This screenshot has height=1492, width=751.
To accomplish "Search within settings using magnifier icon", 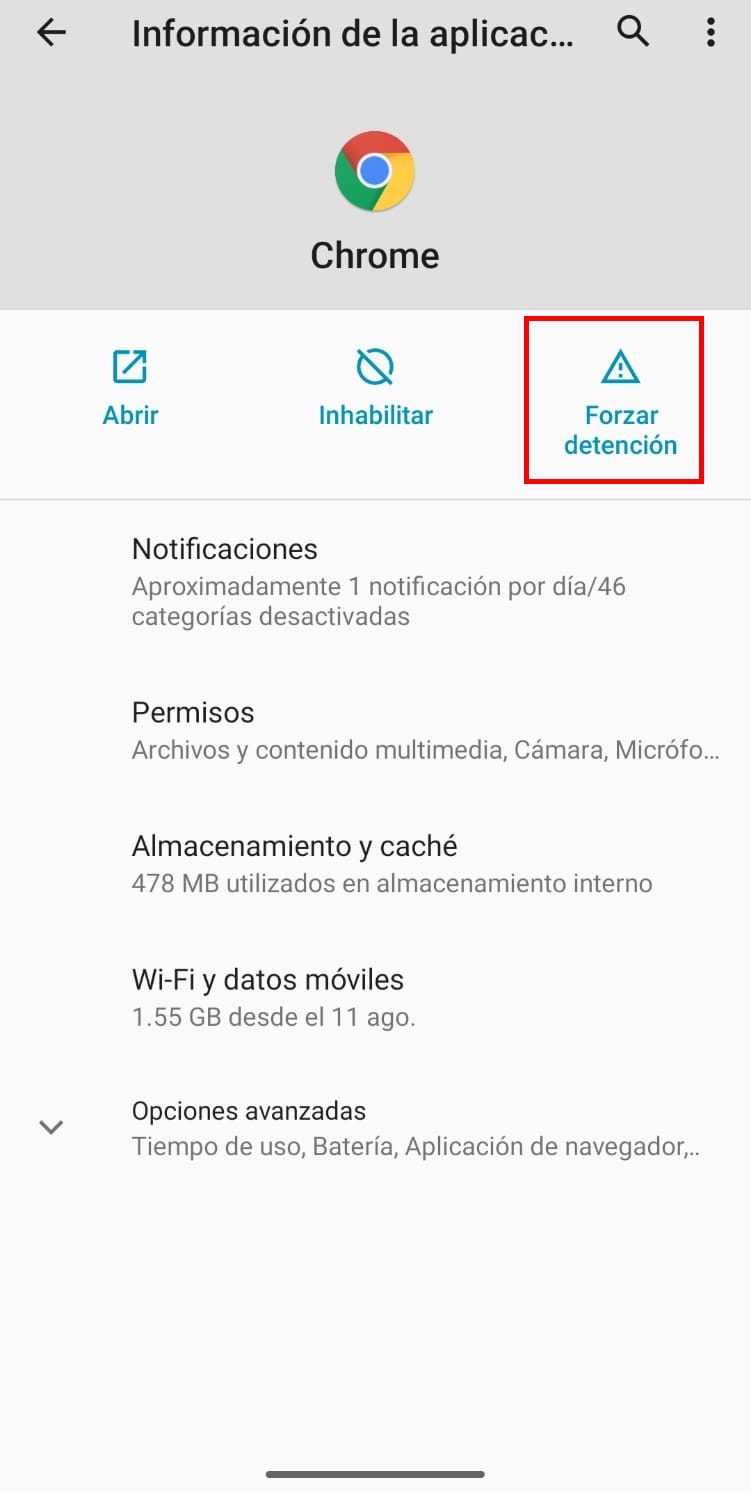I will point(633,33).
